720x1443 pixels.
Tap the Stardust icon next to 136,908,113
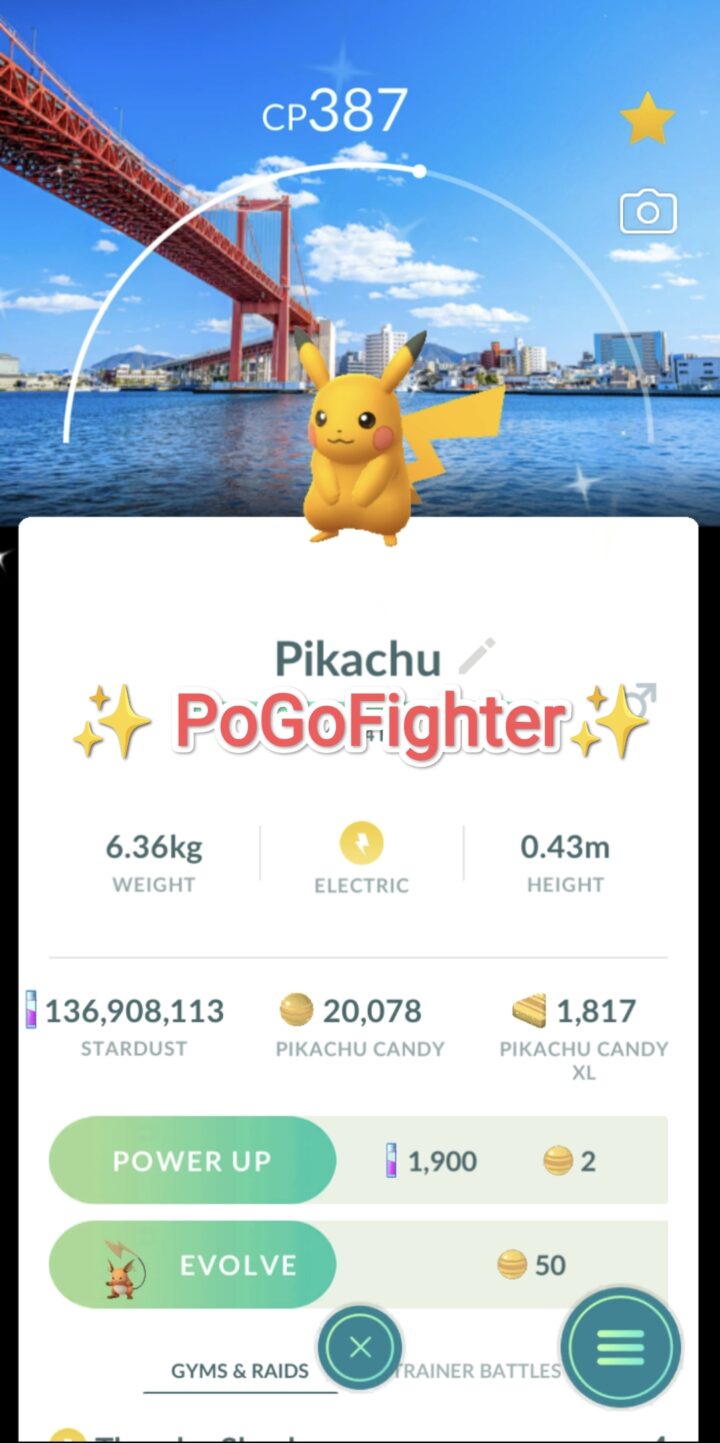tap(31, 1010)
